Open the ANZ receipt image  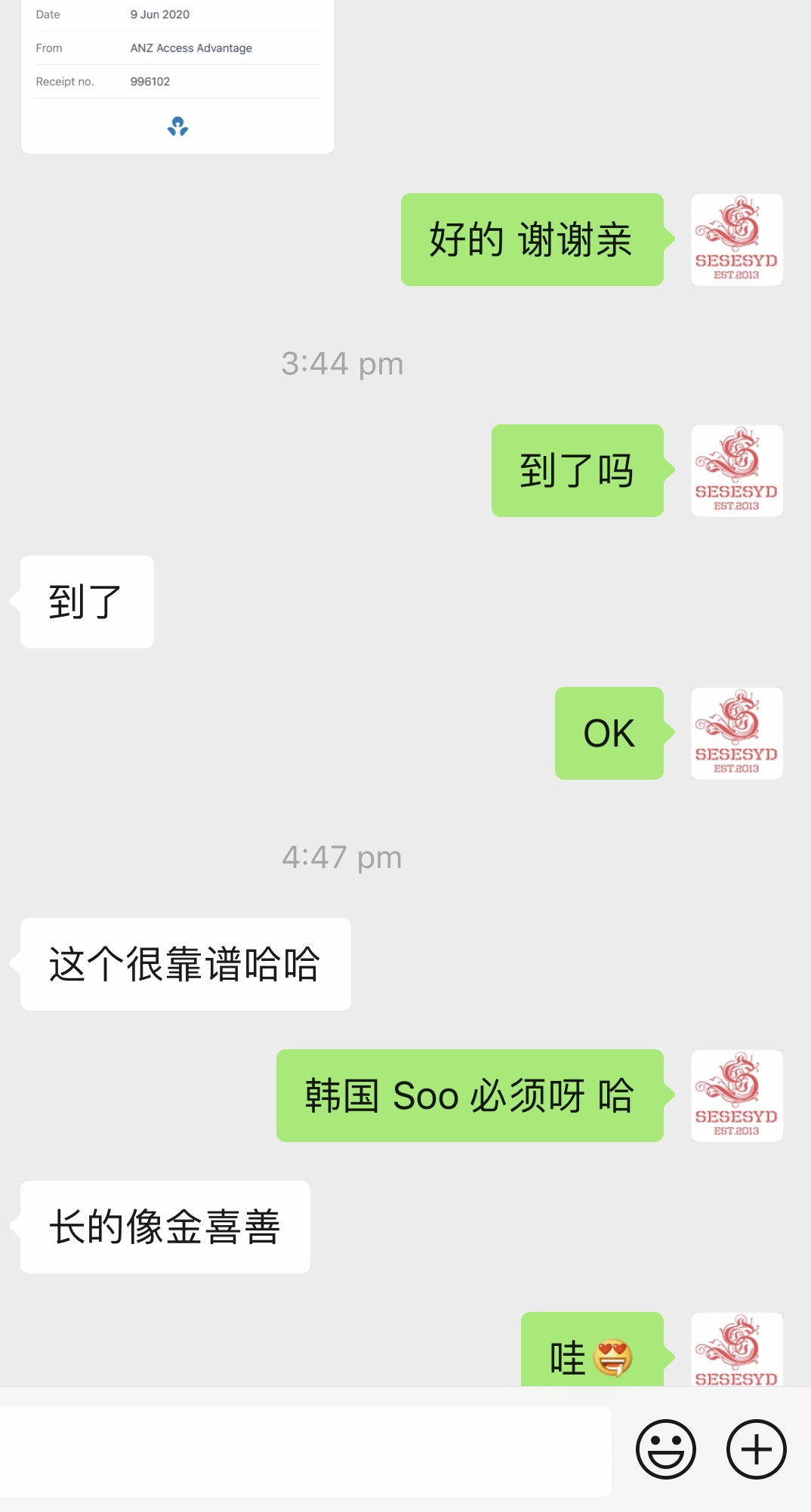(x=177, y=75)
